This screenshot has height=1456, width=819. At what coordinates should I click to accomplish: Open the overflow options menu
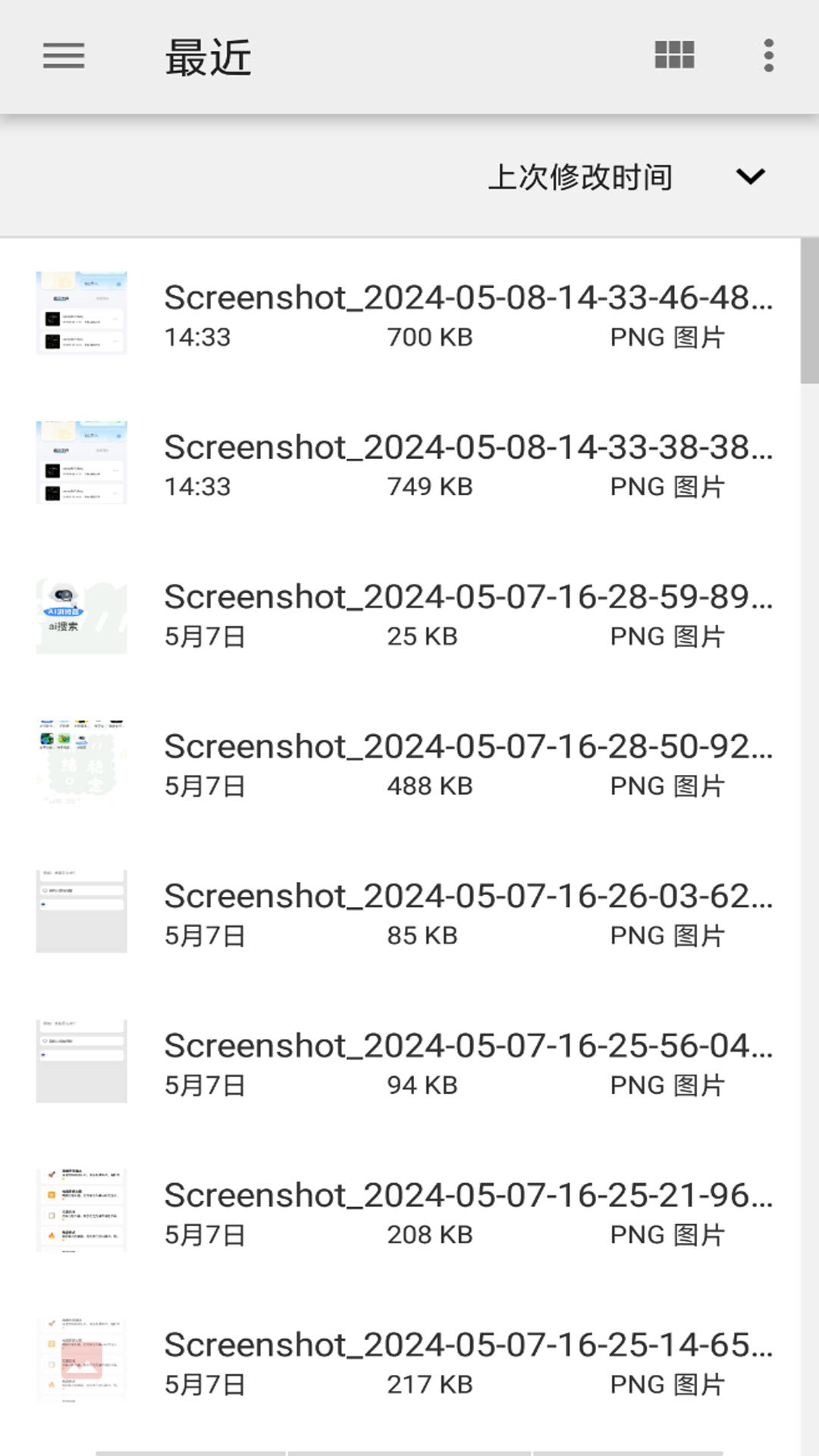click(768, 56)
